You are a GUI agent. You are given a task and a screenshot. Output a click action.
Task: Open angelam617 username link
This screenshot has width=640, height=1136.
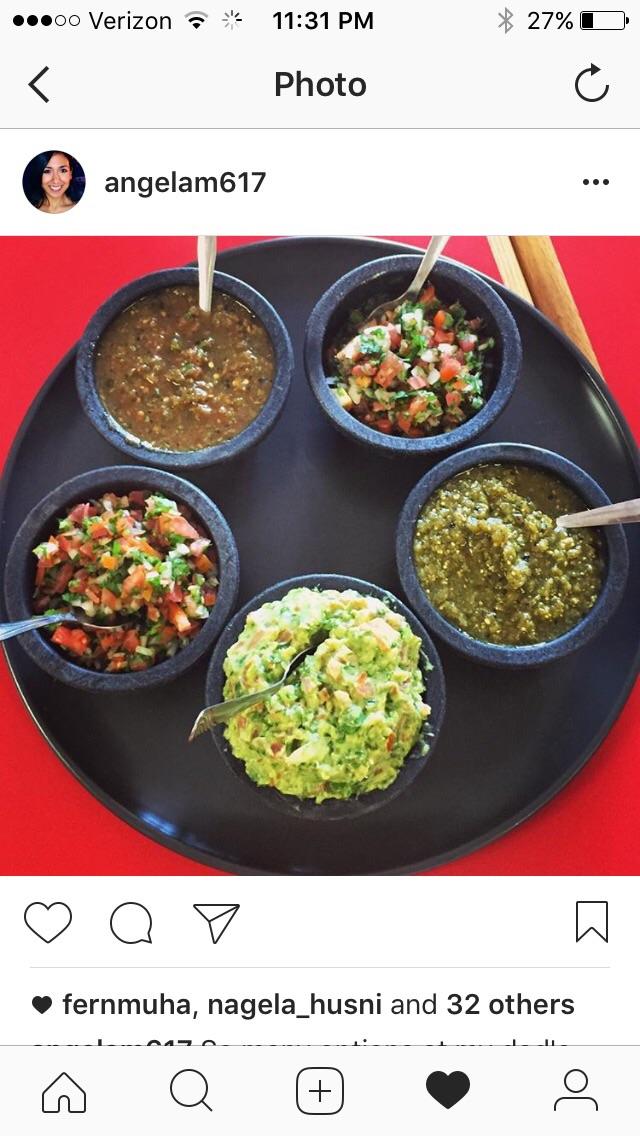tap(185, 183)
